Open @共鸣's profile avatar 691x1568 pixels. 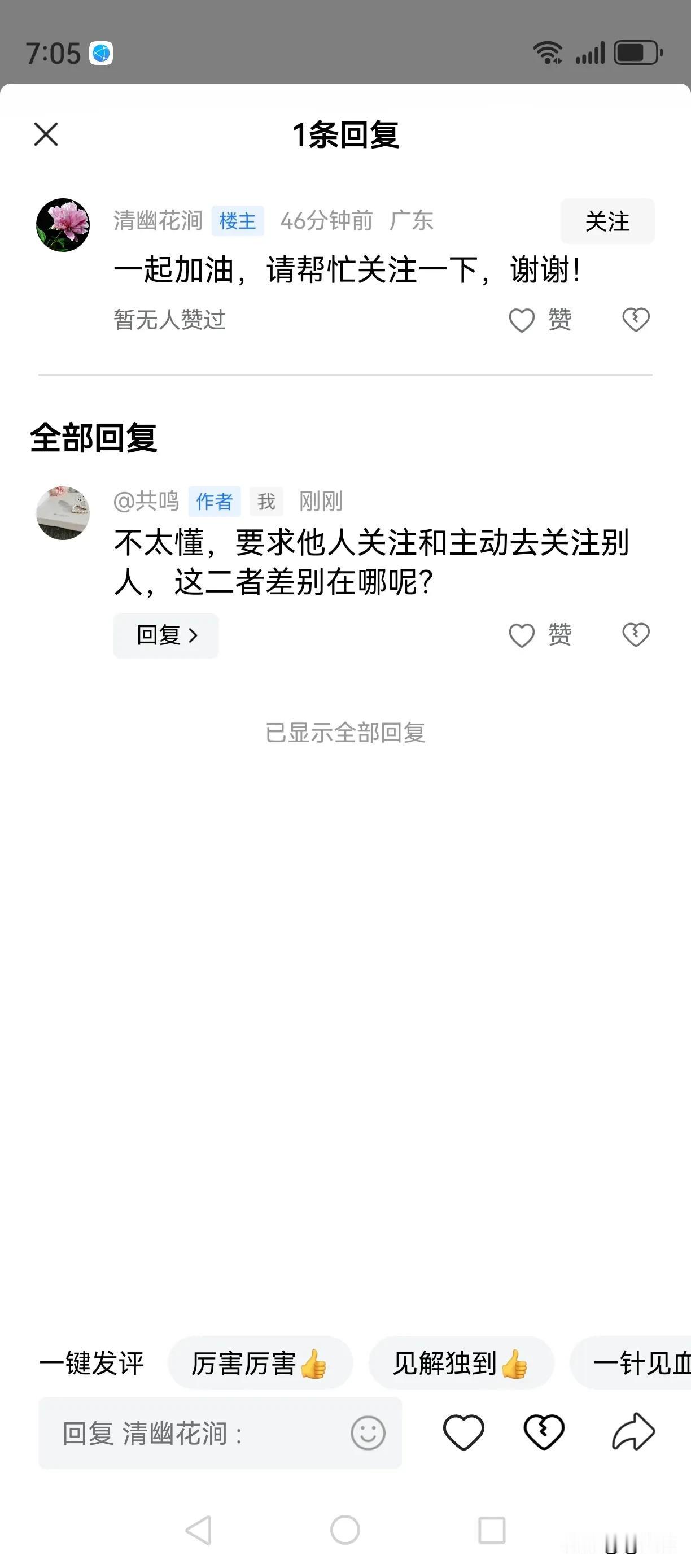[x=63, y=513]
